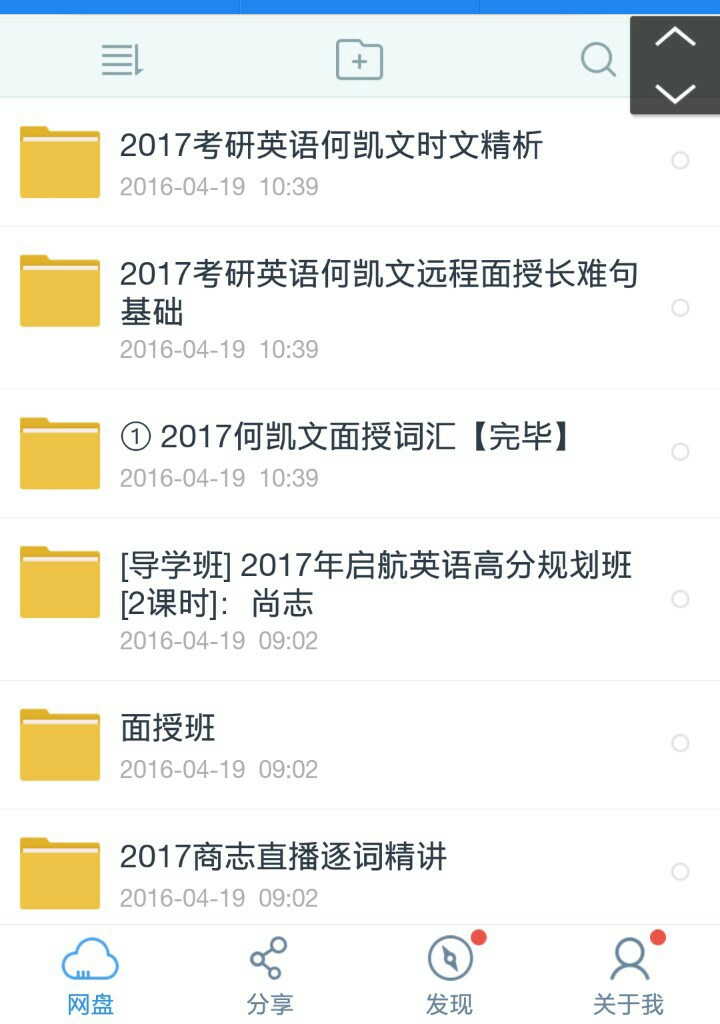Switch to the 分享 tab
Viewport: 720px width, 1024px height.
268,975
